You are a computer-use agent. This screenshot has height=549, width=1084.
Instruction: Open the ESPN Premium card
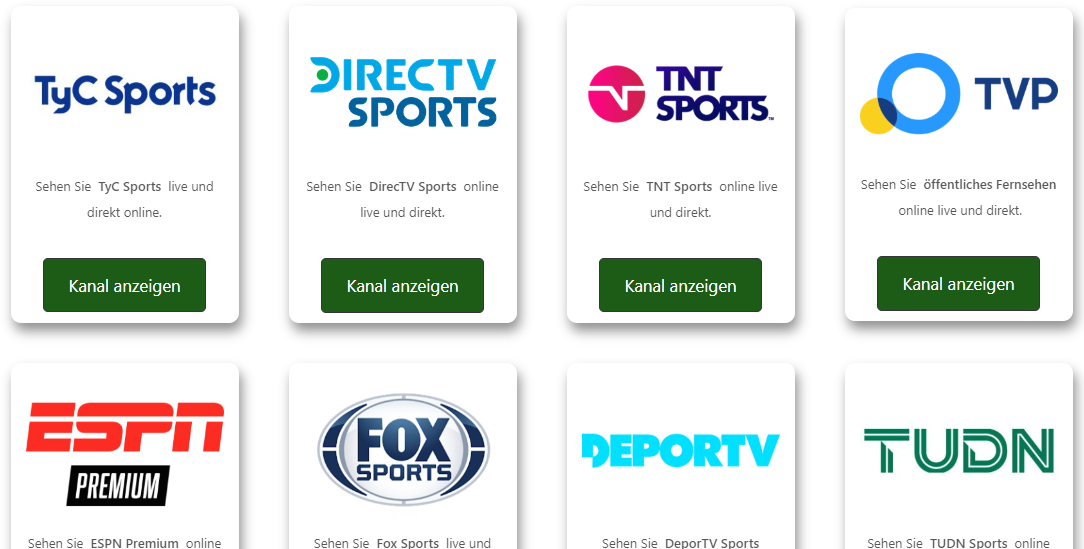(124, 455)
